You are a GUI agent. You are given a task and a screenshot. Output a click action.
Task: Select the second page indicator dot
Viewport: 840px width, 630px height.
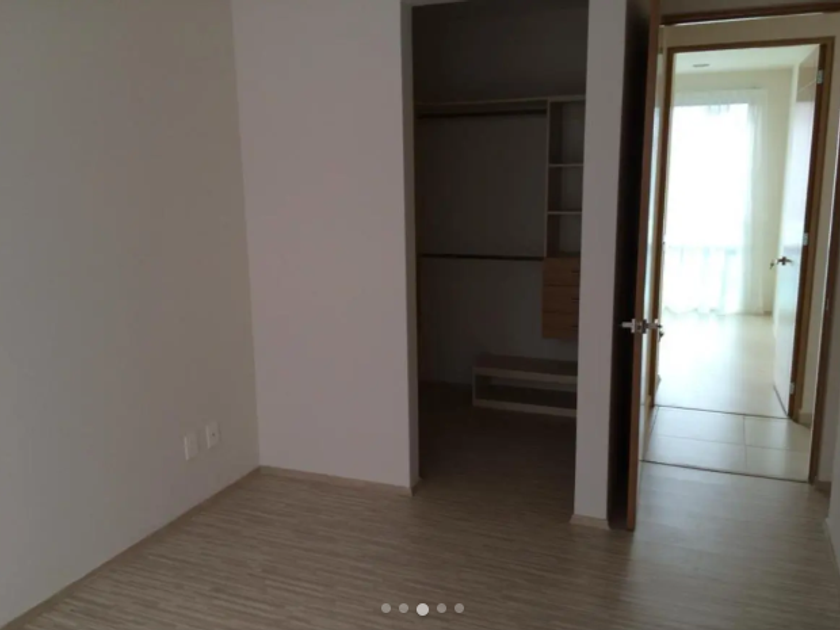click(x=404, y=608)
